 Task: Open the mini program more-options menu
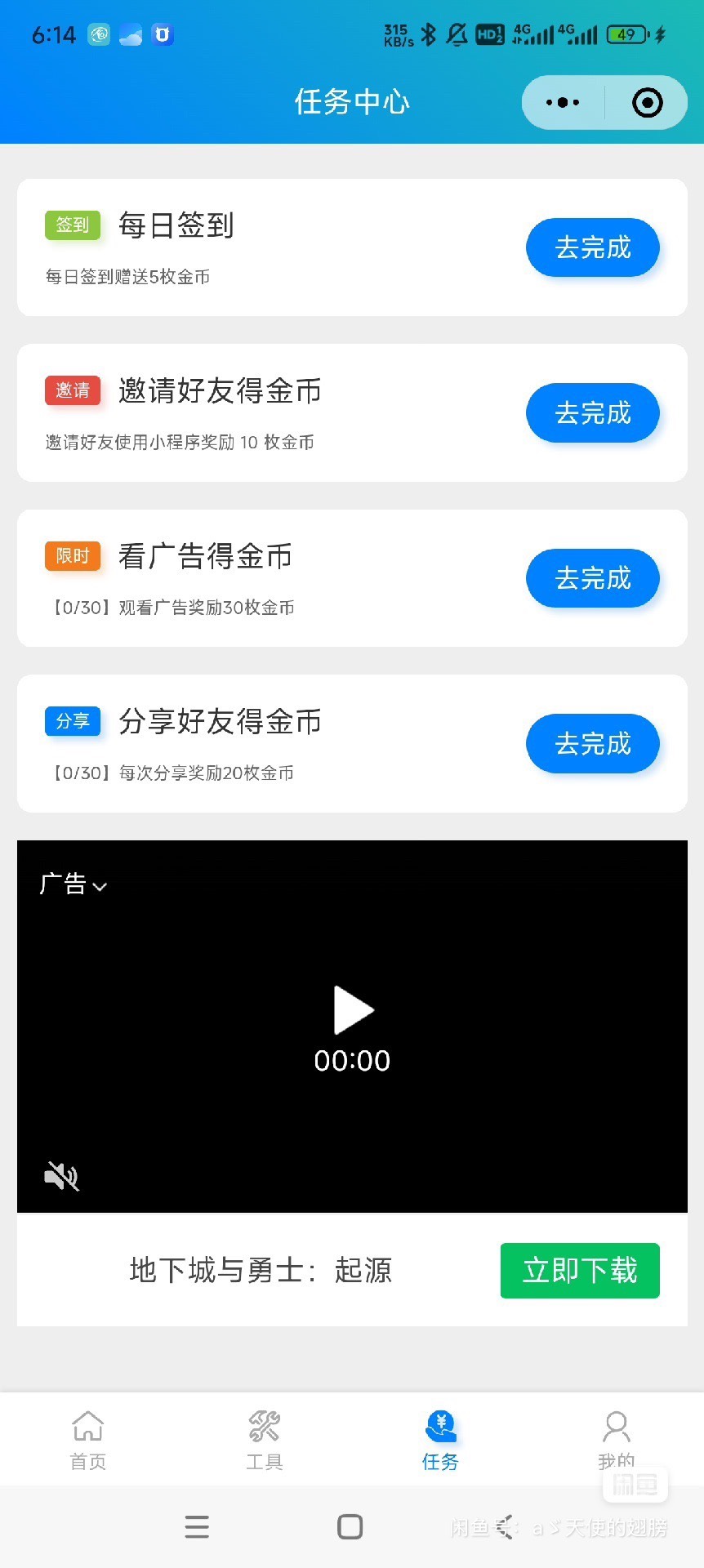point(563,103)
